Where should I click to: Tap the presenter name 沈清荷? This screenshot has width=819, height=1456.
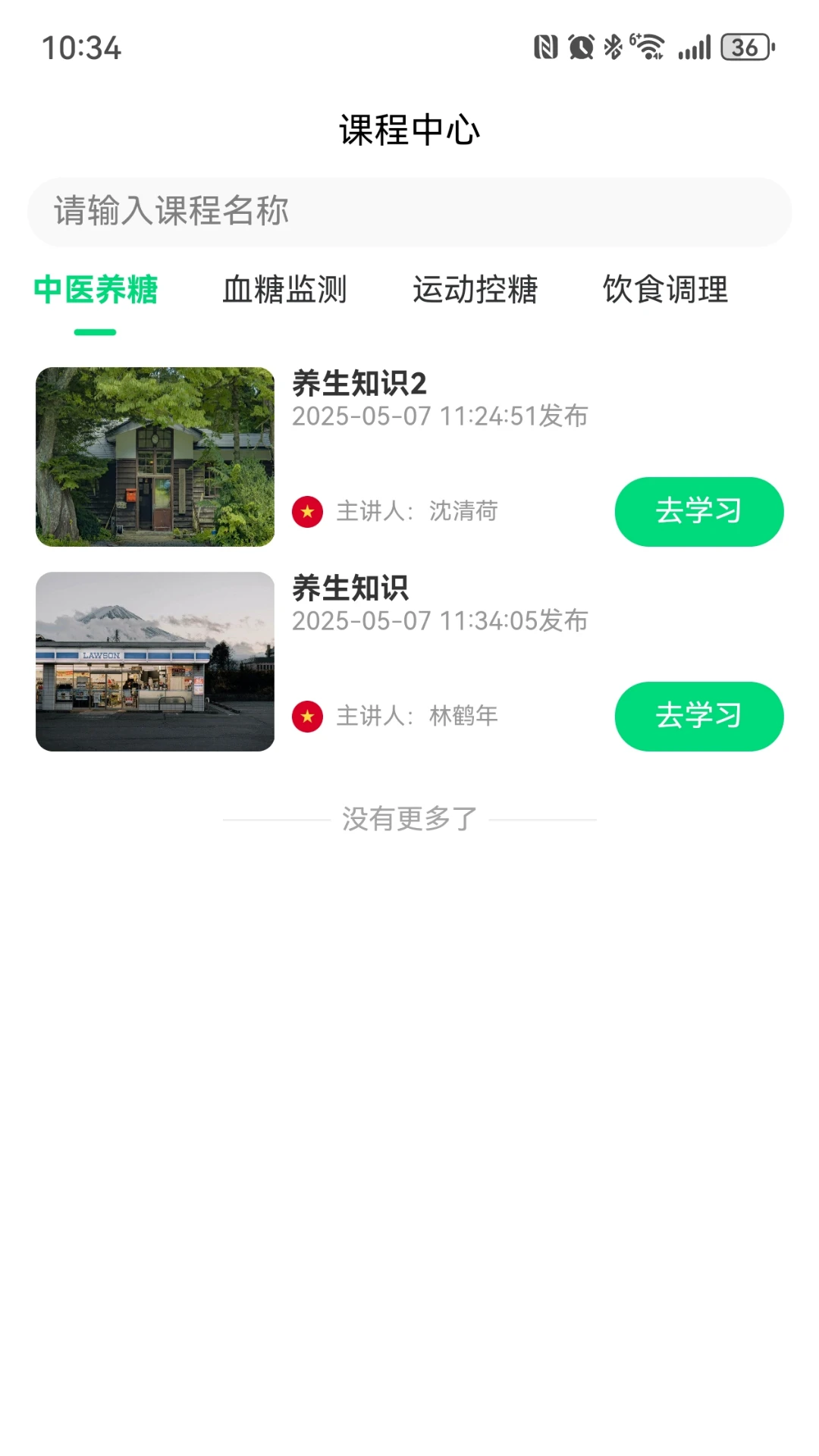(x=461, y=512)
